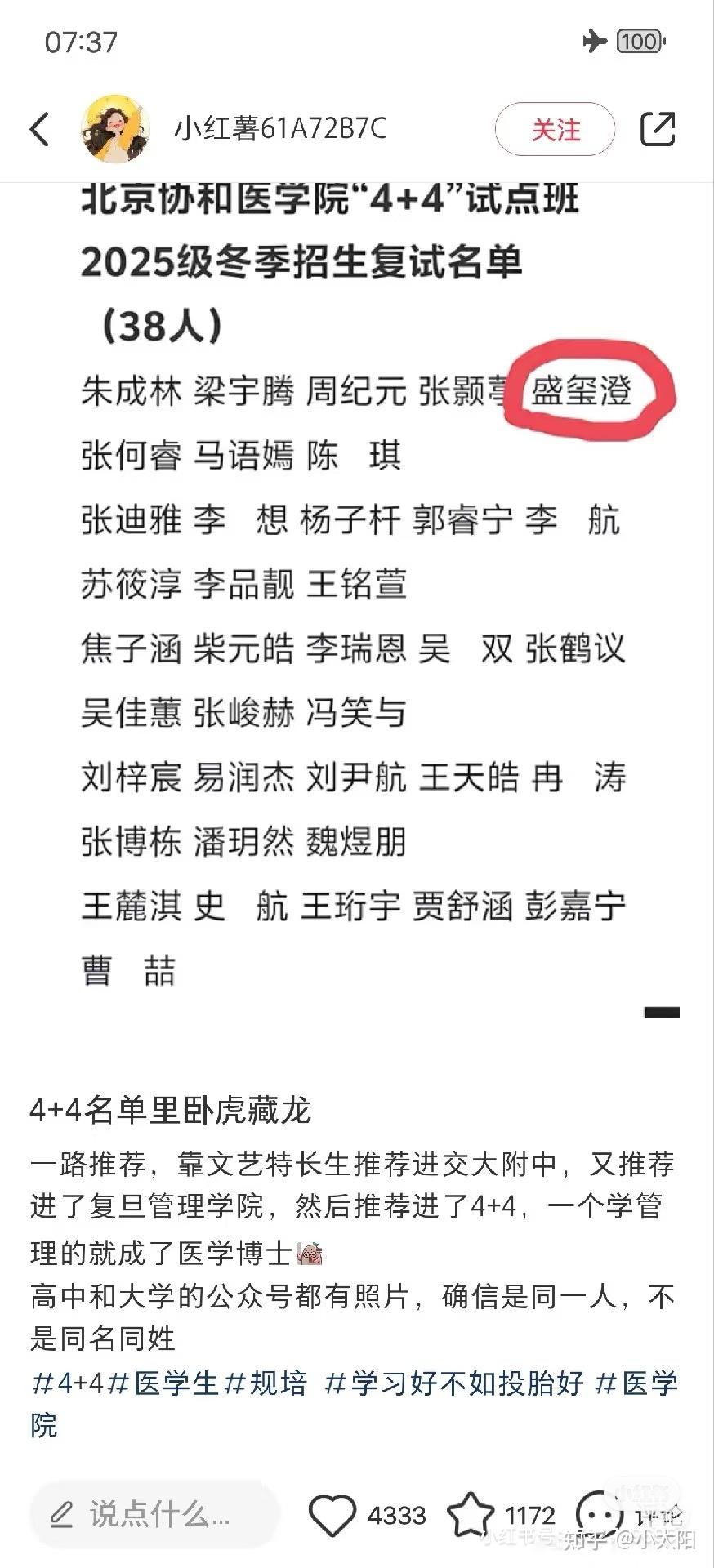Image resolution: width=714 pixels, height=1568 pixels.
Task: Go back using the top-left arrow
Action: [39, 129]
